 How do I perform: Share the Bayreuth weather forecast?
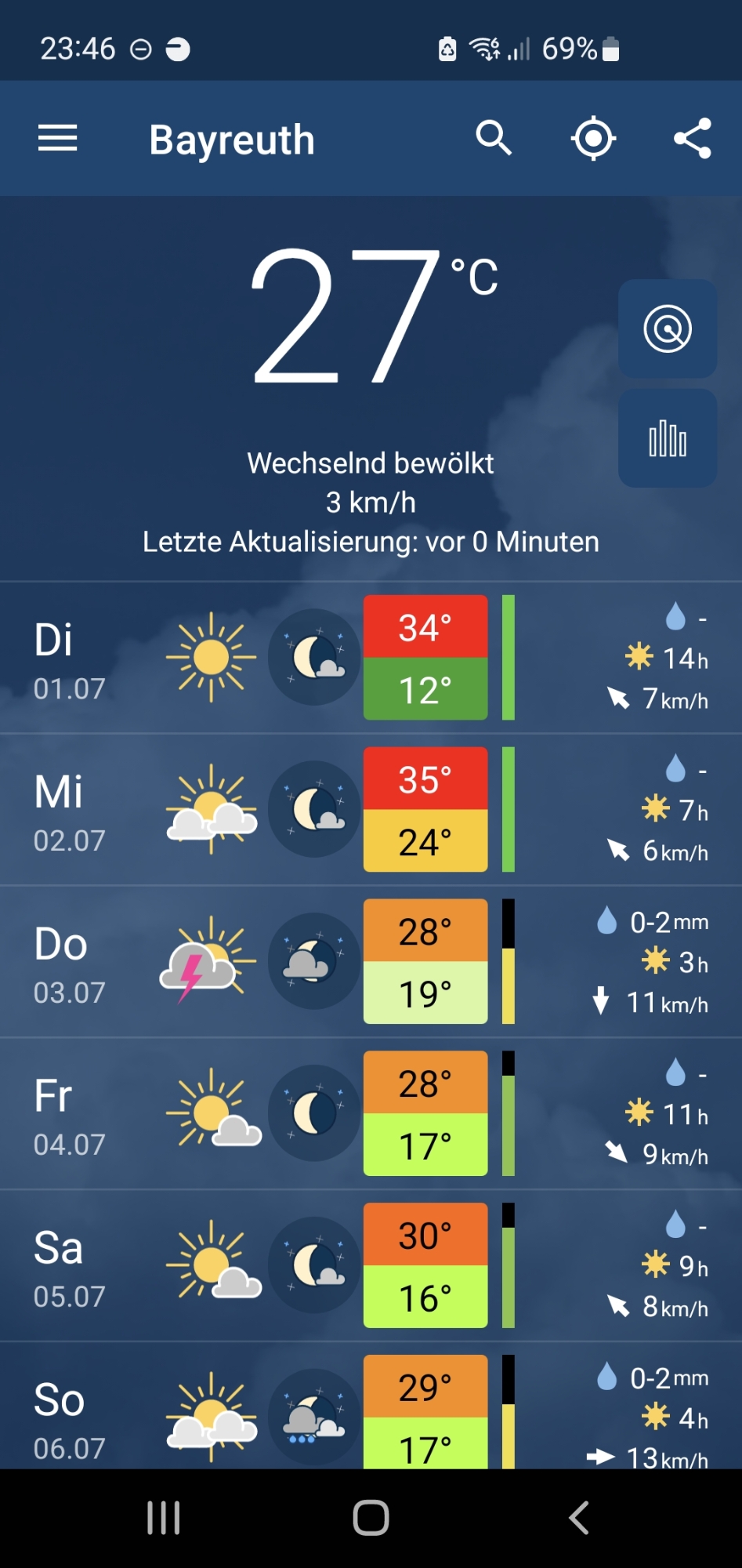click(693, 139)
